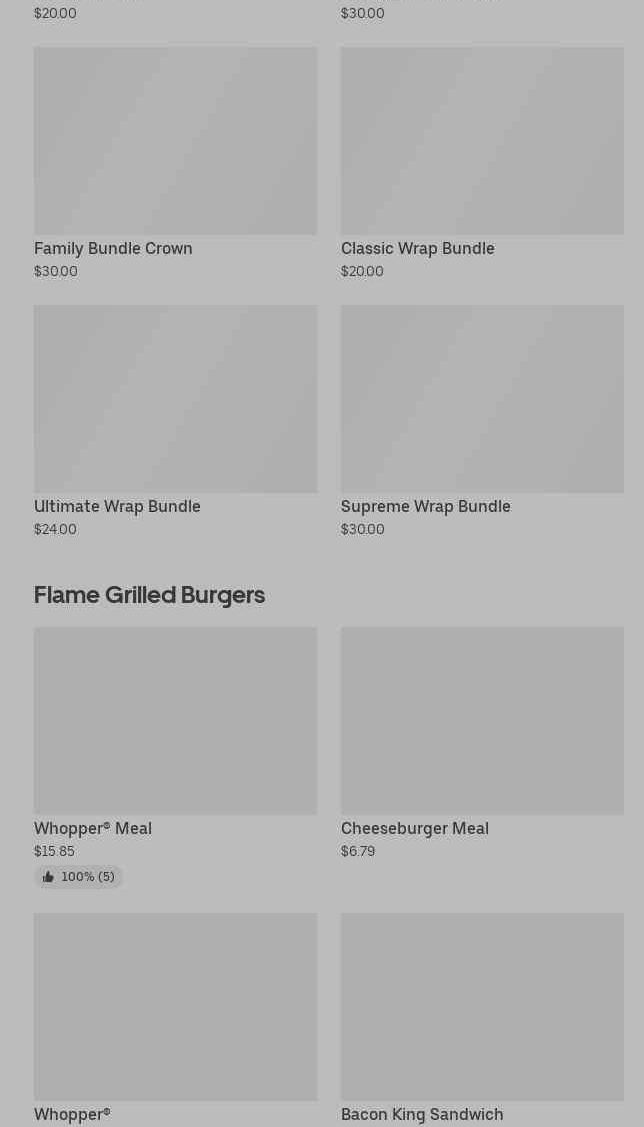
Task: Open the Cheeseburger Meal item
Action: 482,744
